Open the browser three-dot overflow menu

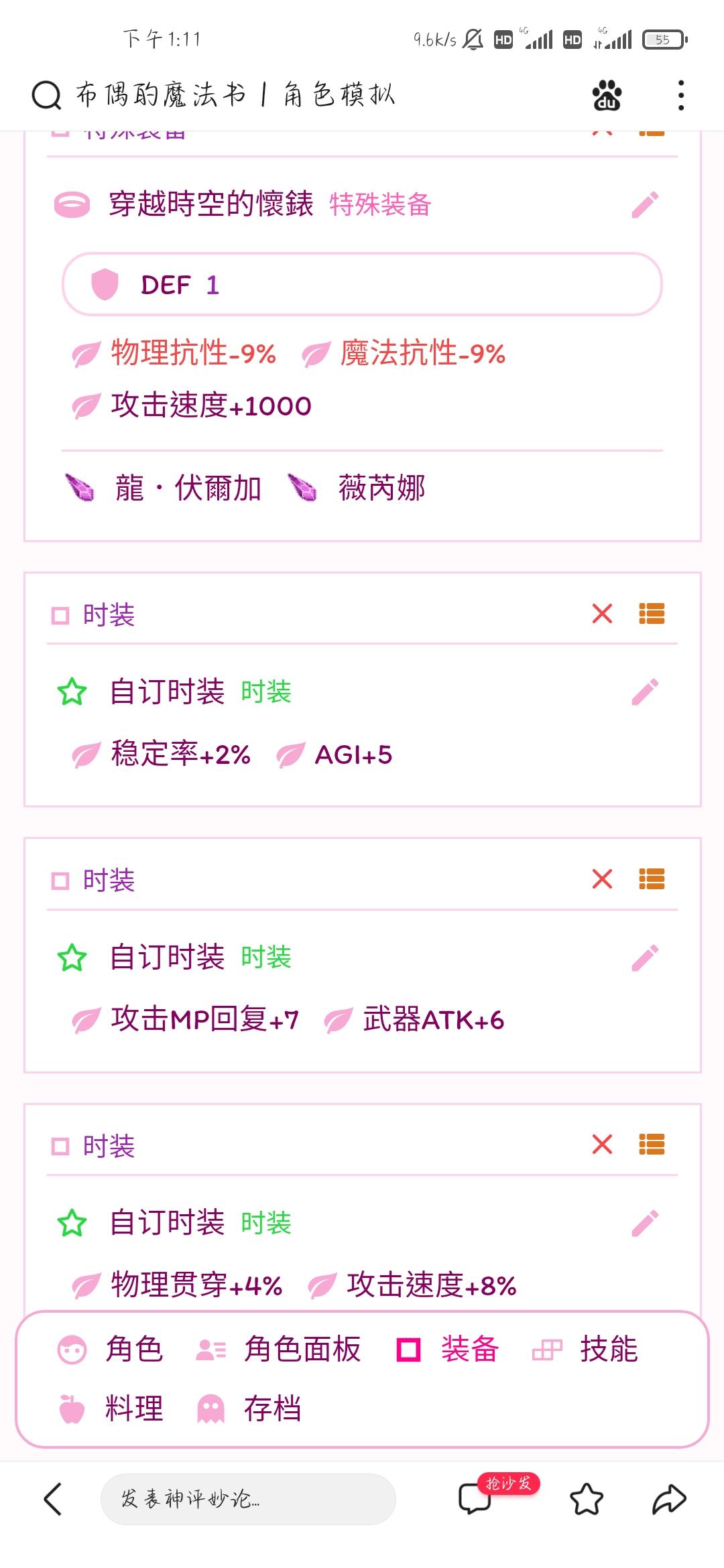(x=681, y=95)
